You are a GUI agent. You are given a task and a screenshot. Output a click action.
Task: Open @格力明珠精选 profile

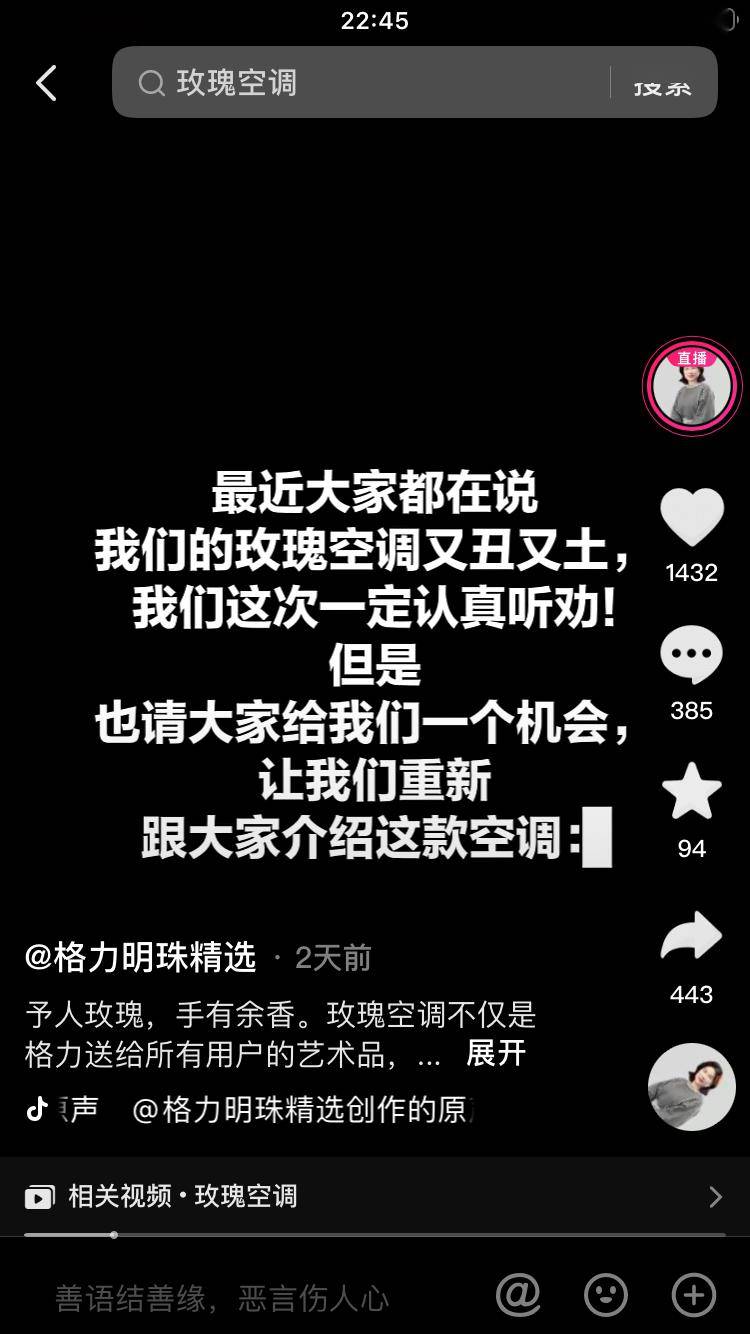[141, 958]
